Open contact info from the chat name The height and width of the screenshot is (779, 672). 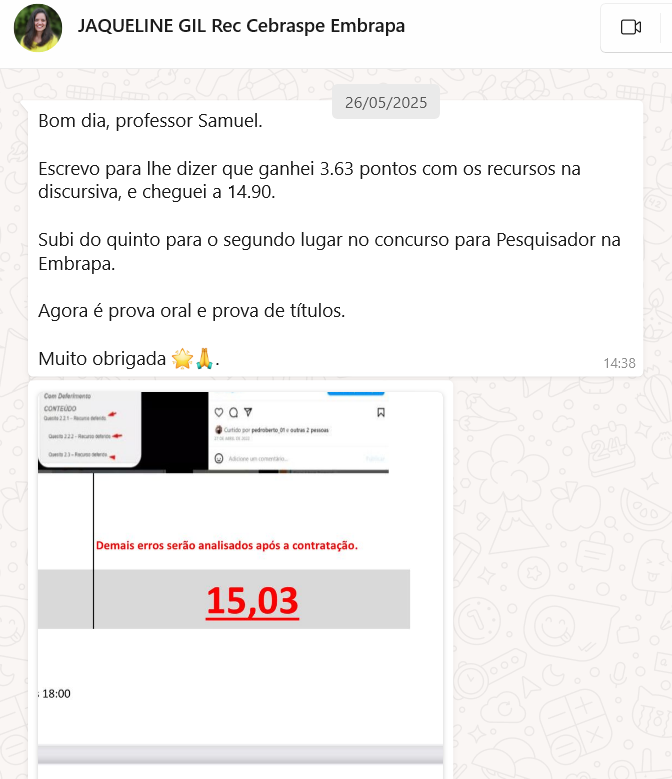(x=241, y=27)
